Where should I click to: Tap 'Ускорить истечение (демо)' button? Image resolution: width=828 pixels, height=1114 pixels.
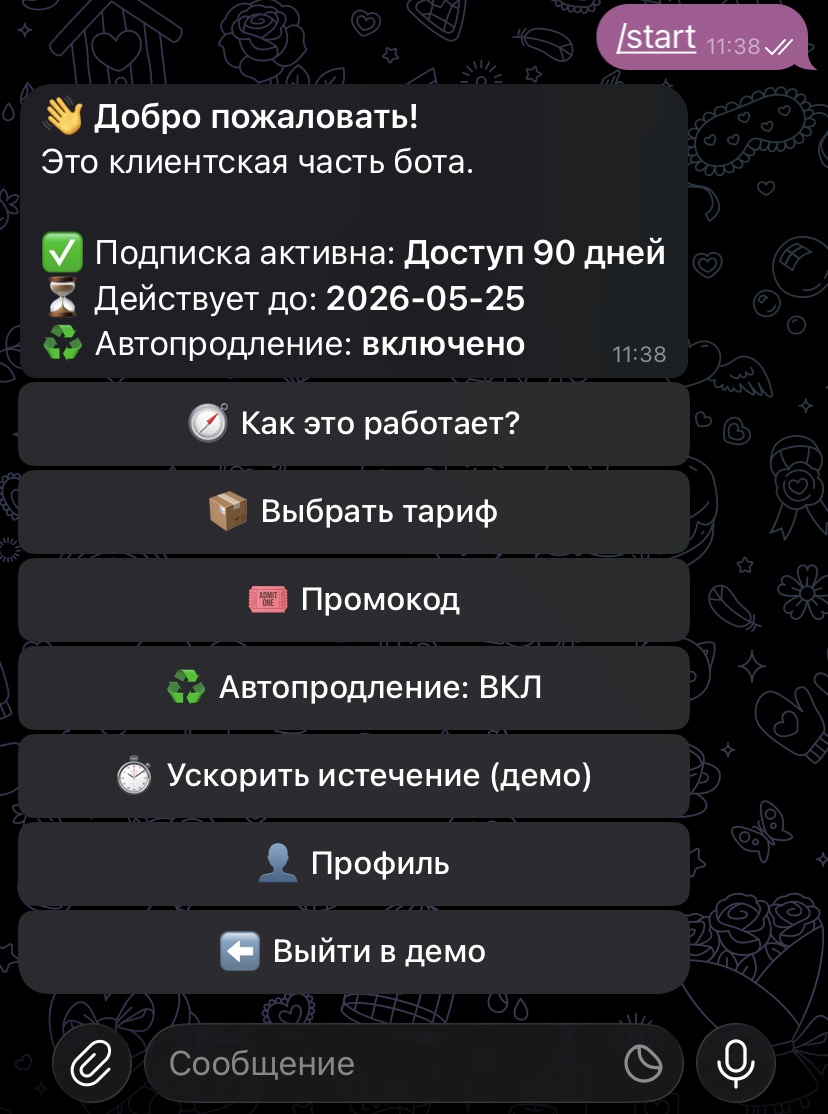tap(354, 776)
